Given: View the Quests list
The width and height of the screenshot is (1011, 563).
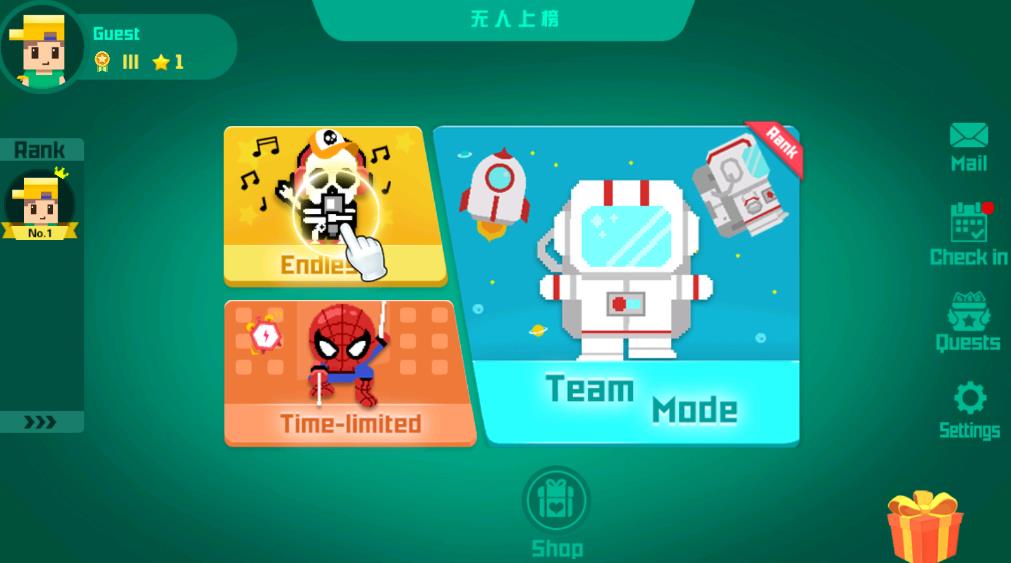Looking at the screenshot, I should tap(968, 322).
